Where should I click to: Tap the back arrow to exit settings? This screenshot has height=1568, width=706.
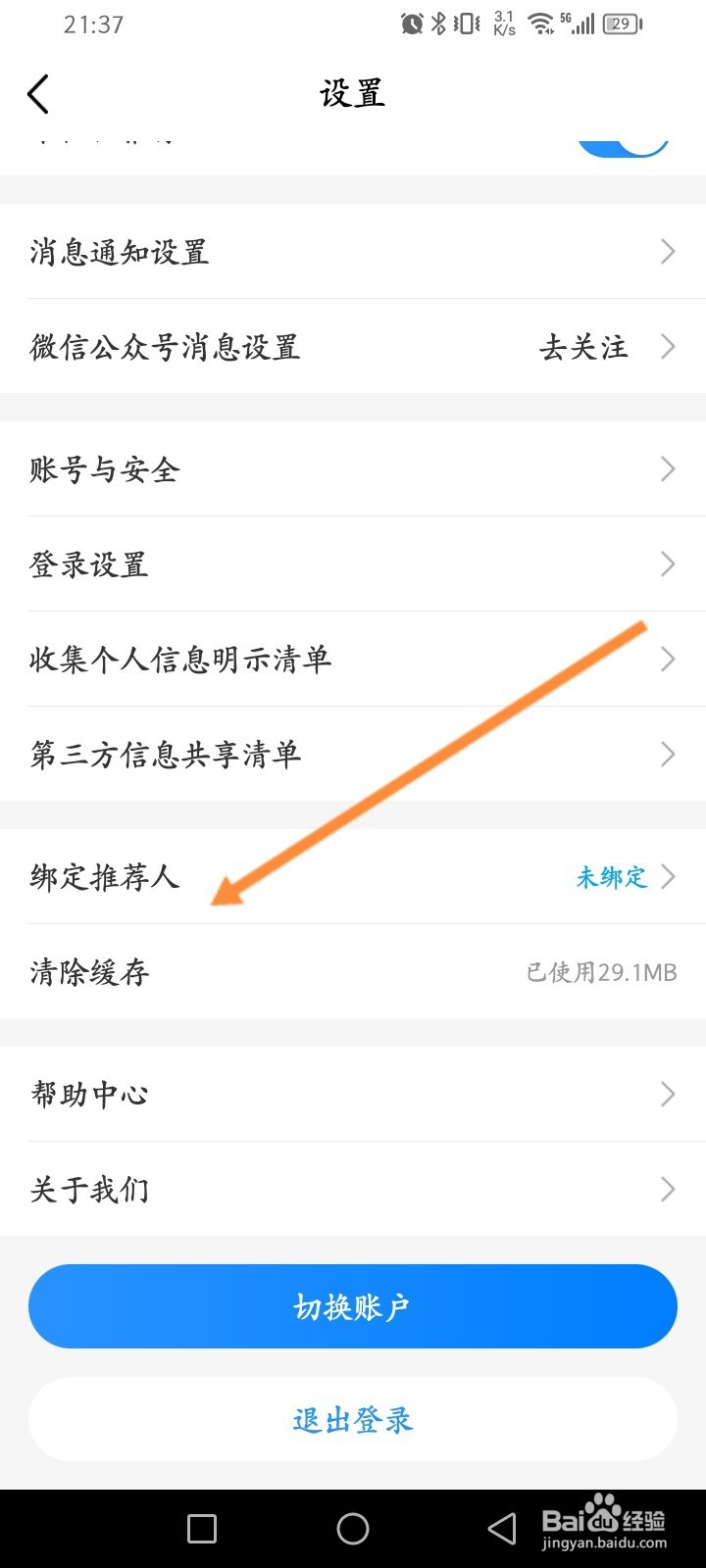coord(38,94)
